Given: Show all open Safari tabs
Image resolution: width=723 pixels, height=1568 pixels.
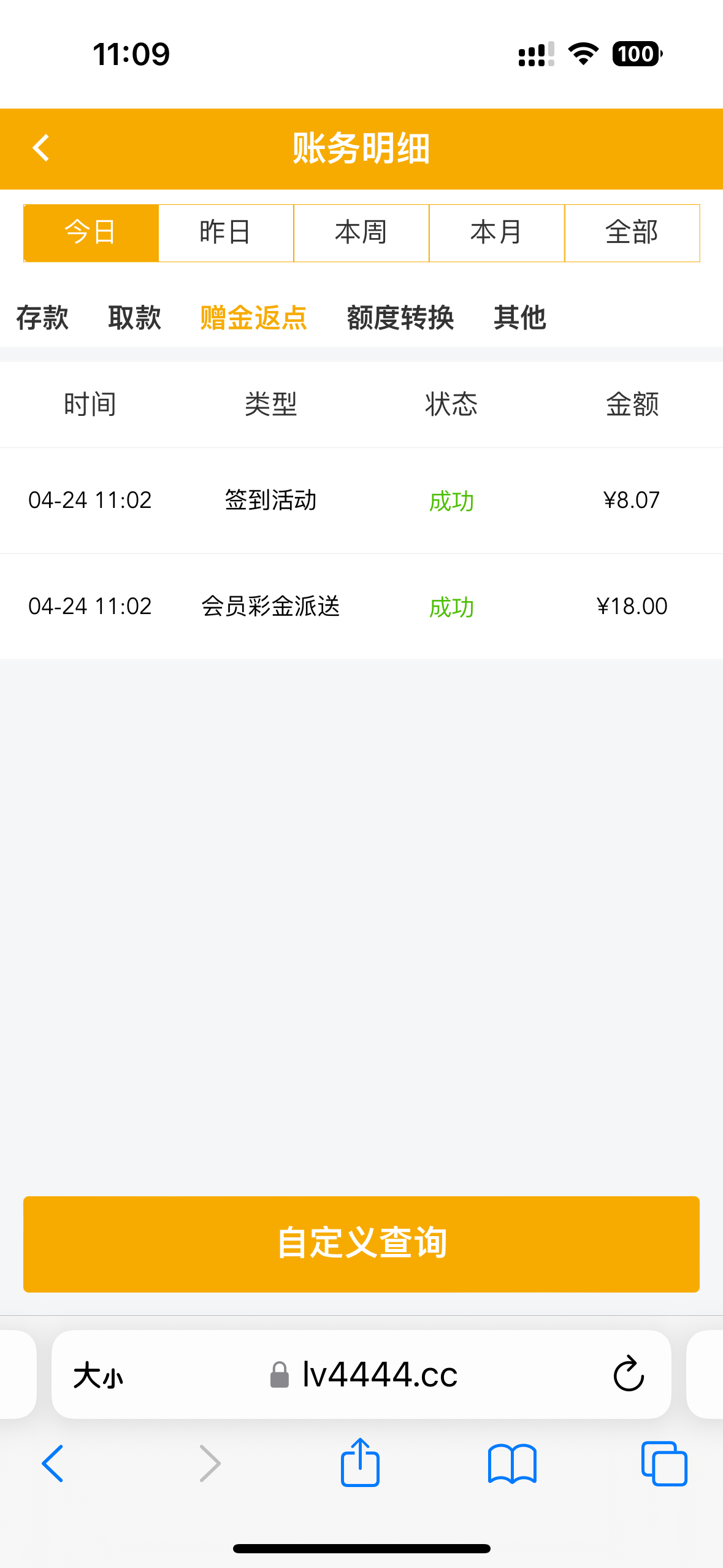Looking at the screenshot, I should (664, 1463).
